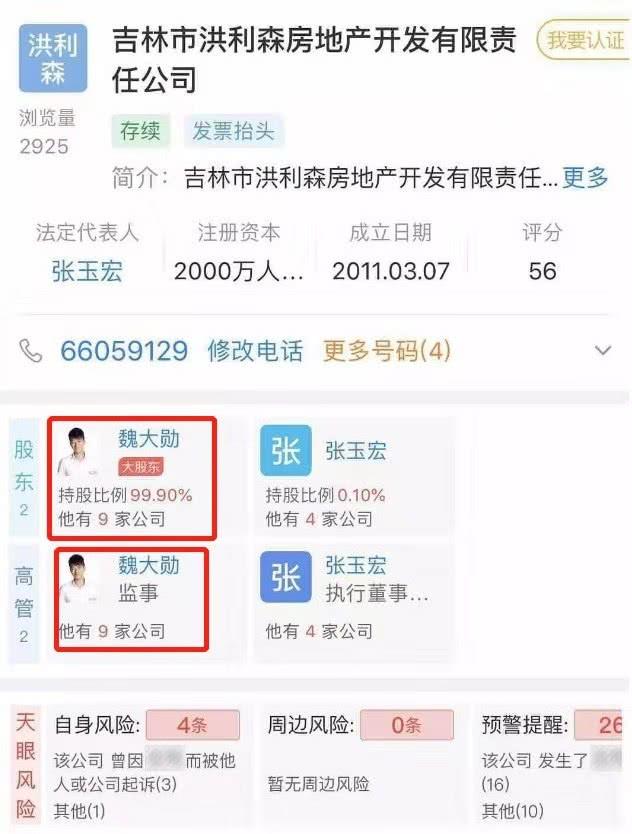Open shareholder card 张玉宏 with 0.10% stake
Image resolution: width=632 pixels, height=834 pixels.
point(350,478)
